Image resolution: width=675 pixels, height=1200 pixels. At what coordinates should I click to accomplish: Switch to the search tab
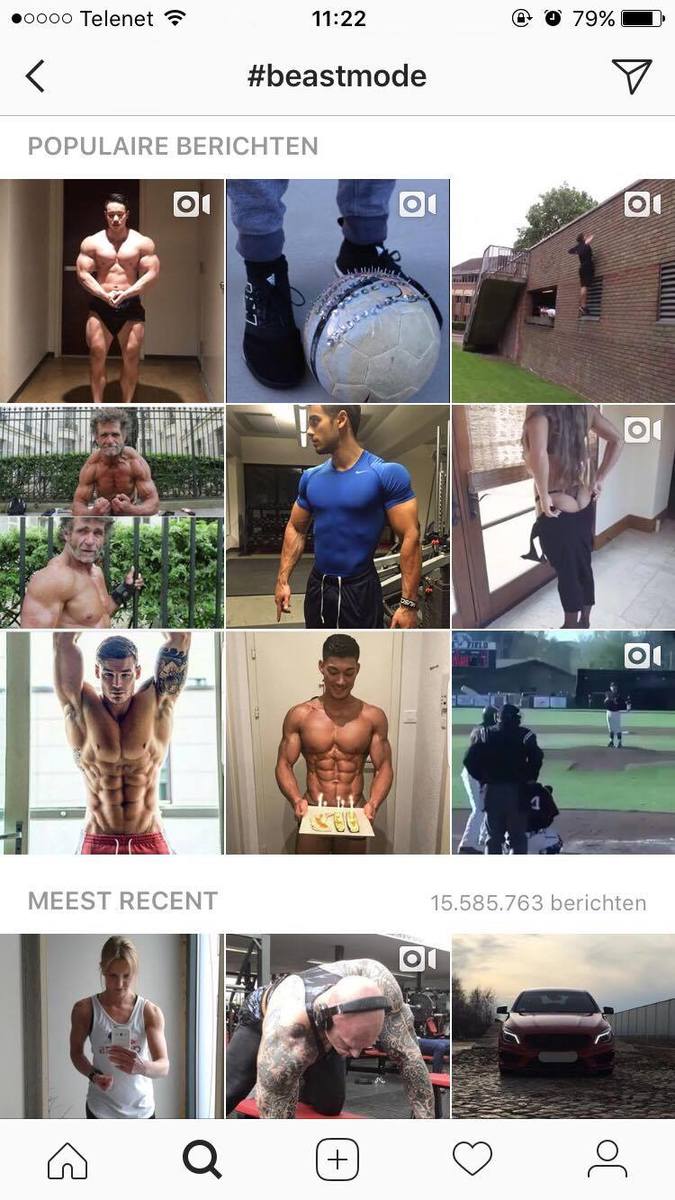202,1160
